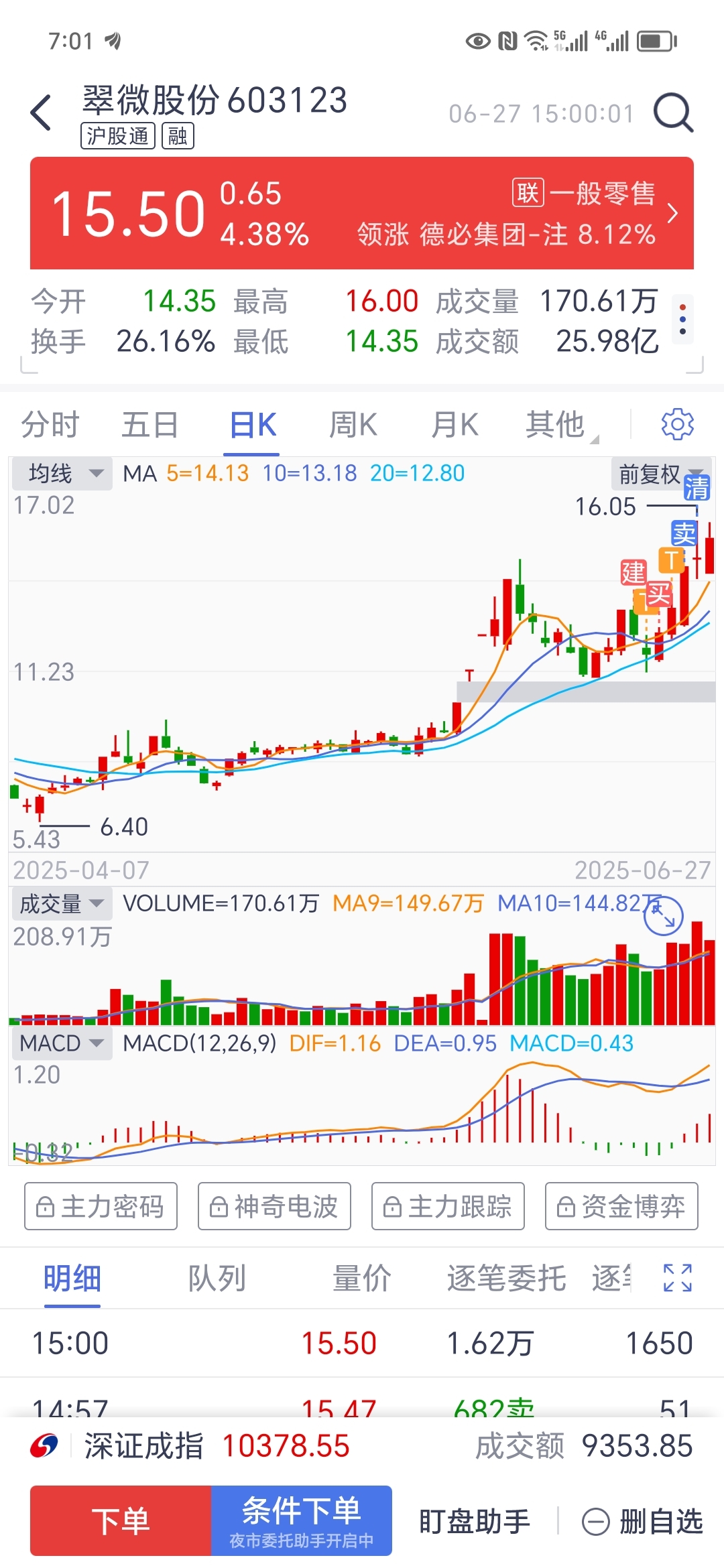The height and width of the screenshot is (1568, 724).
Task: Open the 均线 indicator dropdown
Action: 62,474
